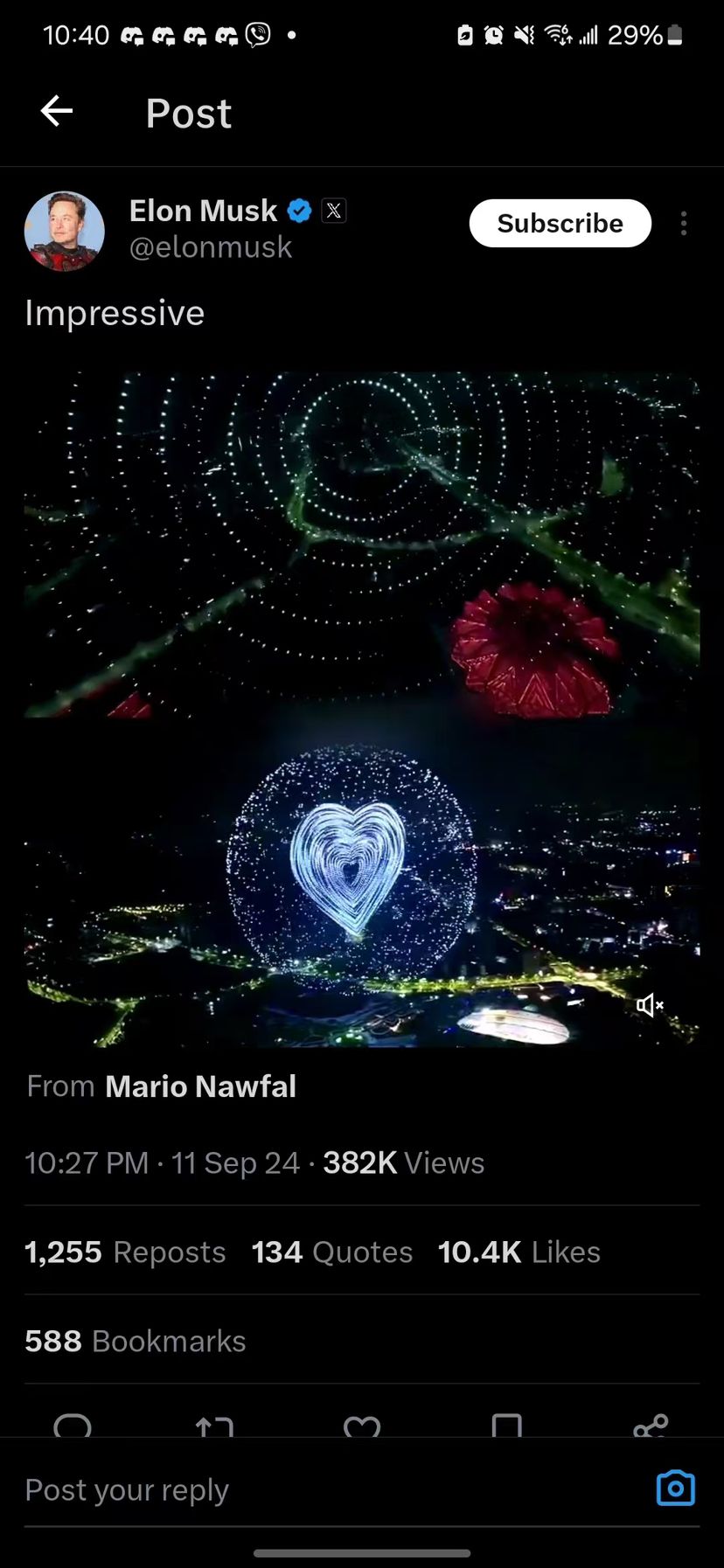Viewport: 724px width, 1568px height.
Task: Open Mario Nawfal's profile link
Action: pos(200,1086)
